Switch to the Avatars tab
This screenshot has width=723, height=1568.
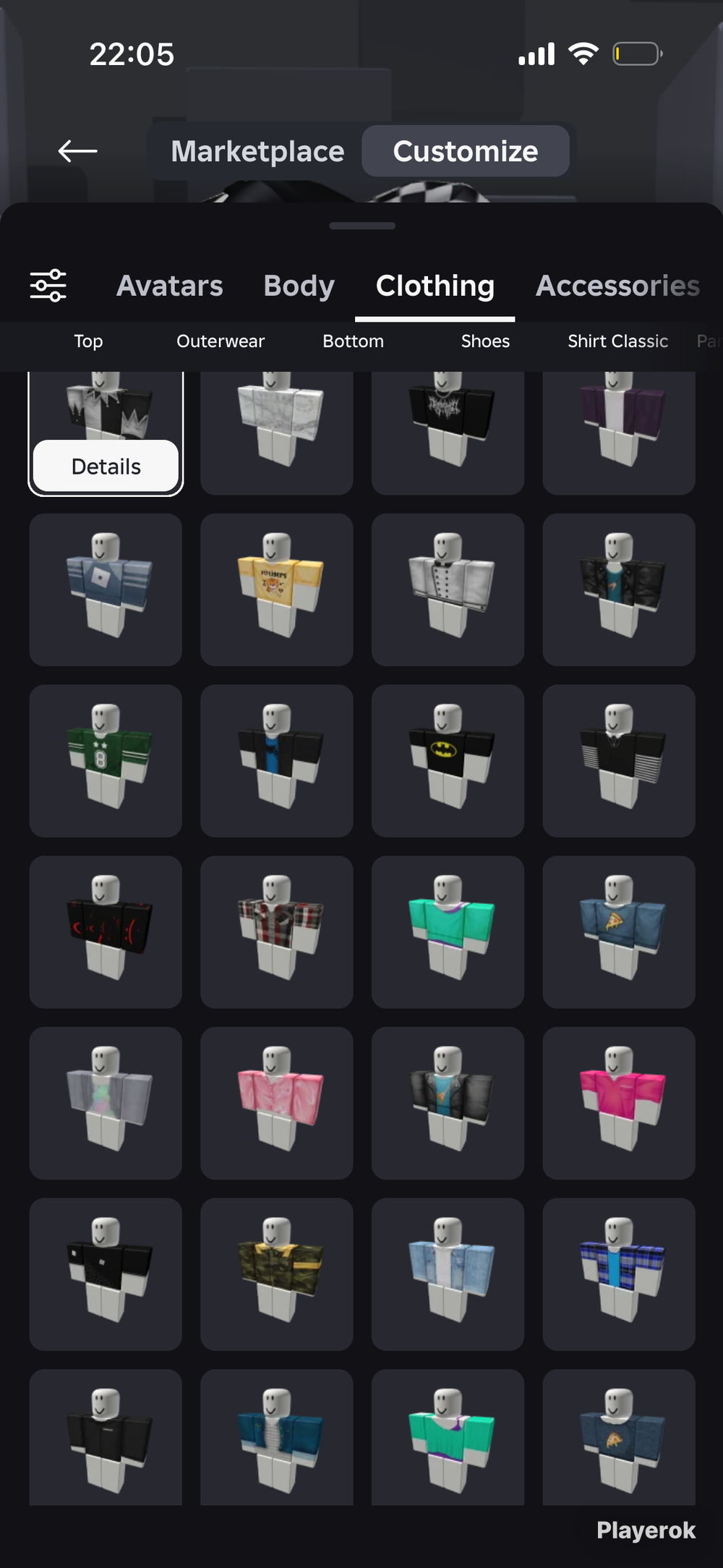pos(170,286)
